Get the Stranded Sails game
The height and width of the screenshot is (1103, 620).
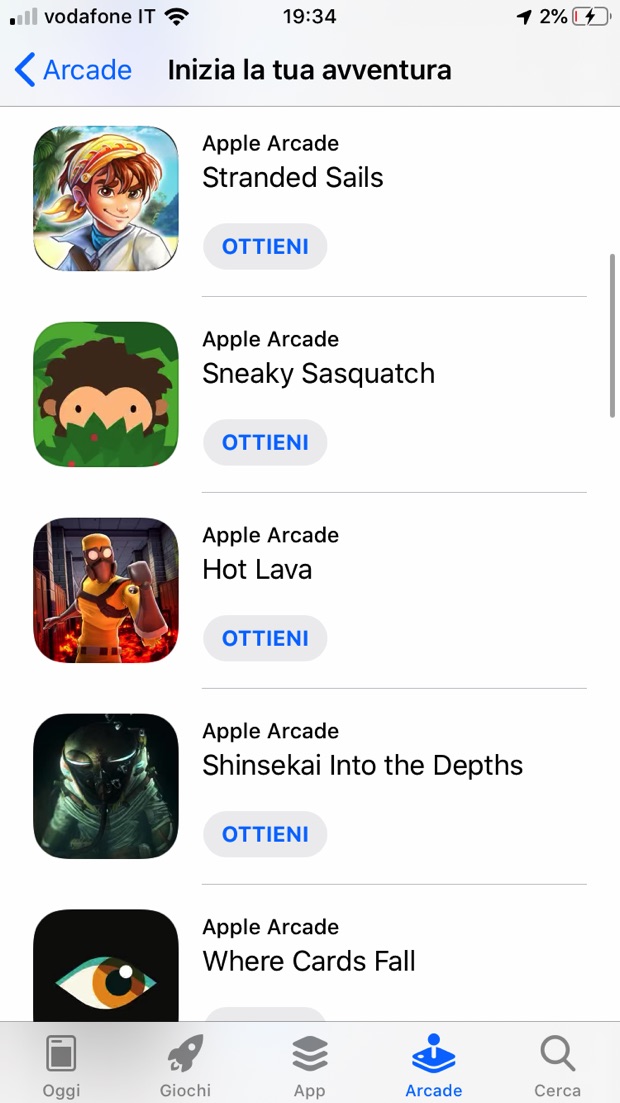tap(265, 247)
